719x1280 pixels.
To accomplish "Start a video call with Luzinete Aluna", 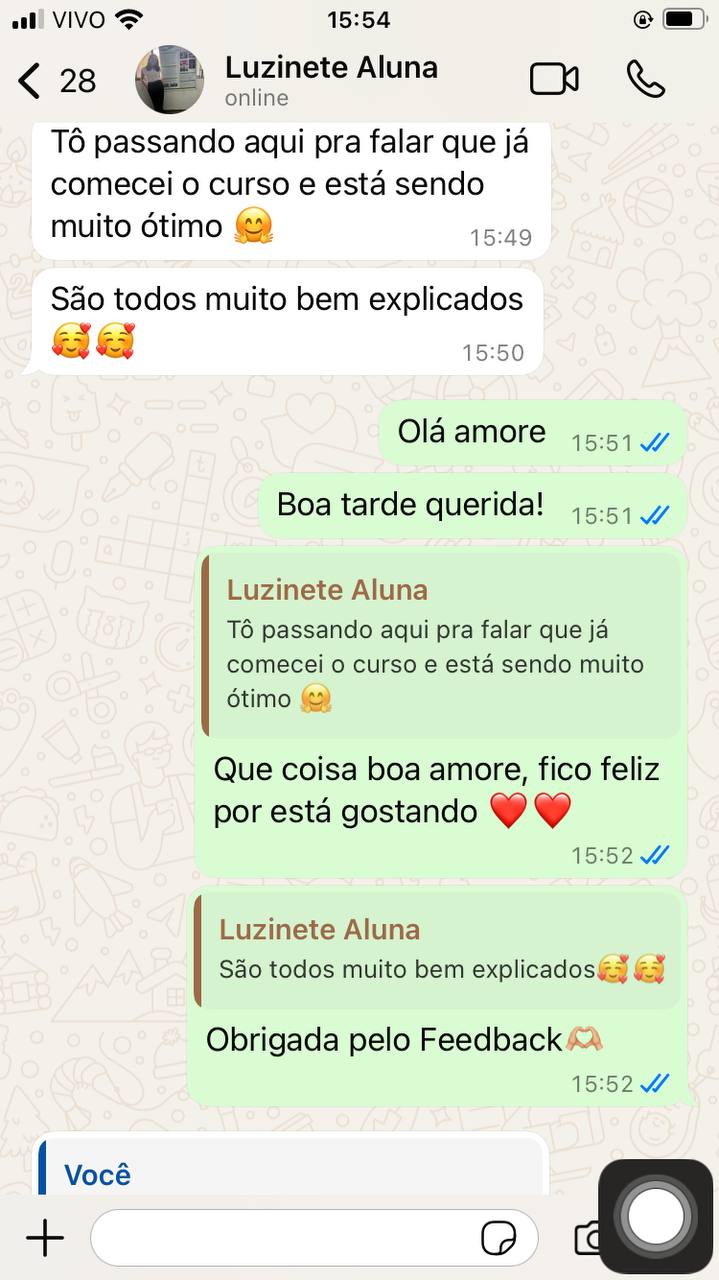I will pos(554,80).
